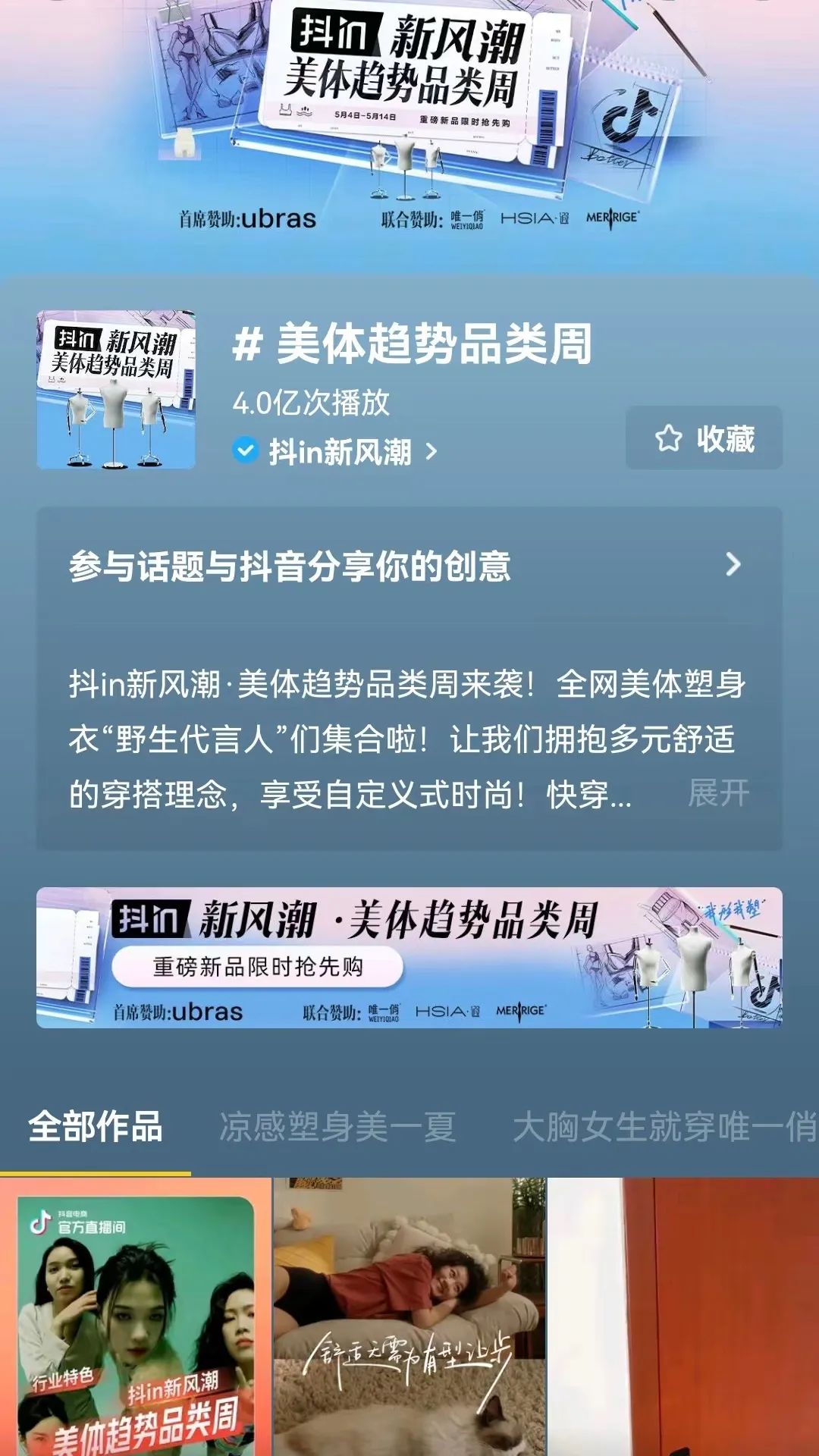Tap the 收藏 favorite button
The width and height of the screenshot is (819, 1456).
[x=704, y=438]
